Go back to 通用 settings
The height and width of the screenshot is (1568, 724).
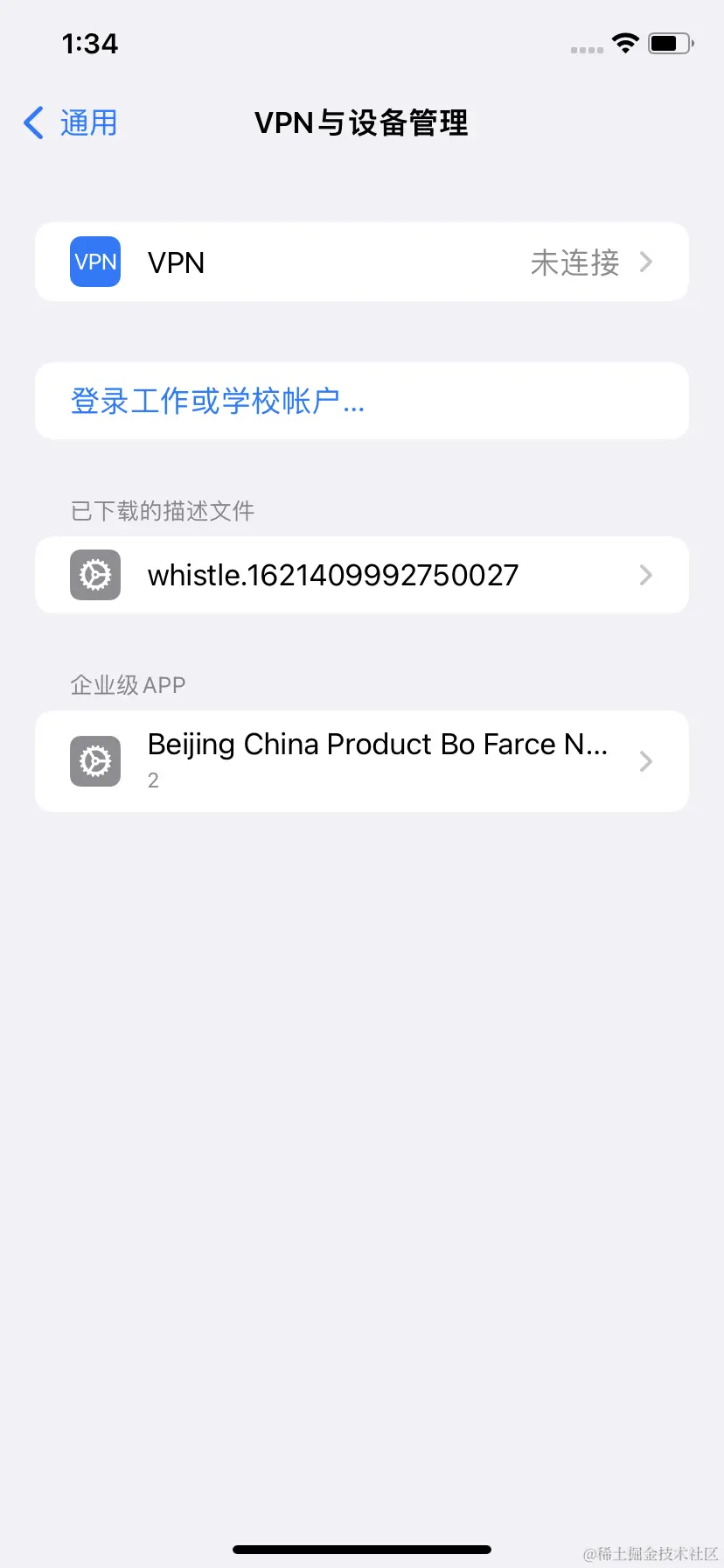[x=72, y=123]
